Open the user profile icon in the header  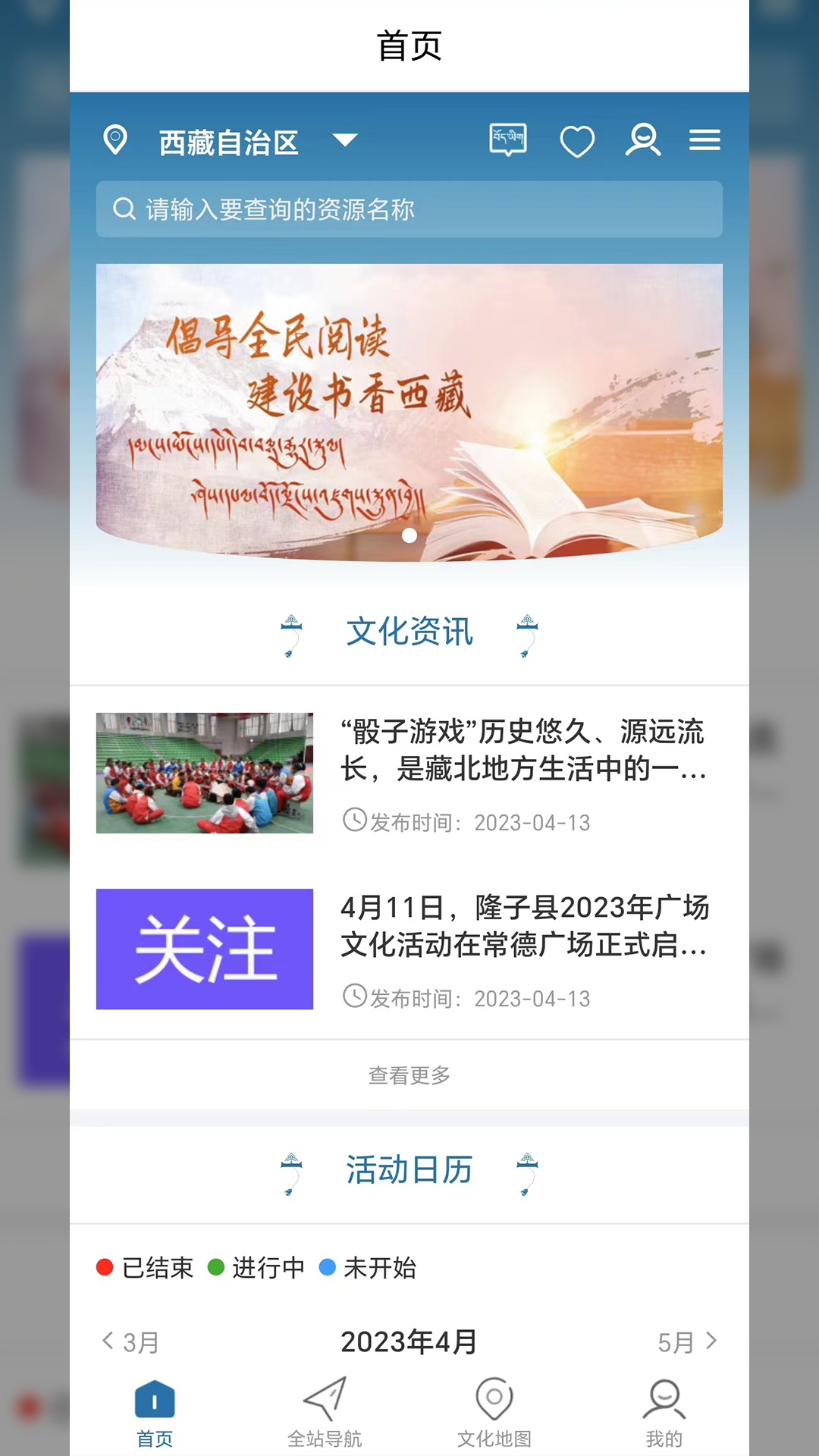click(x=643, y=140)
